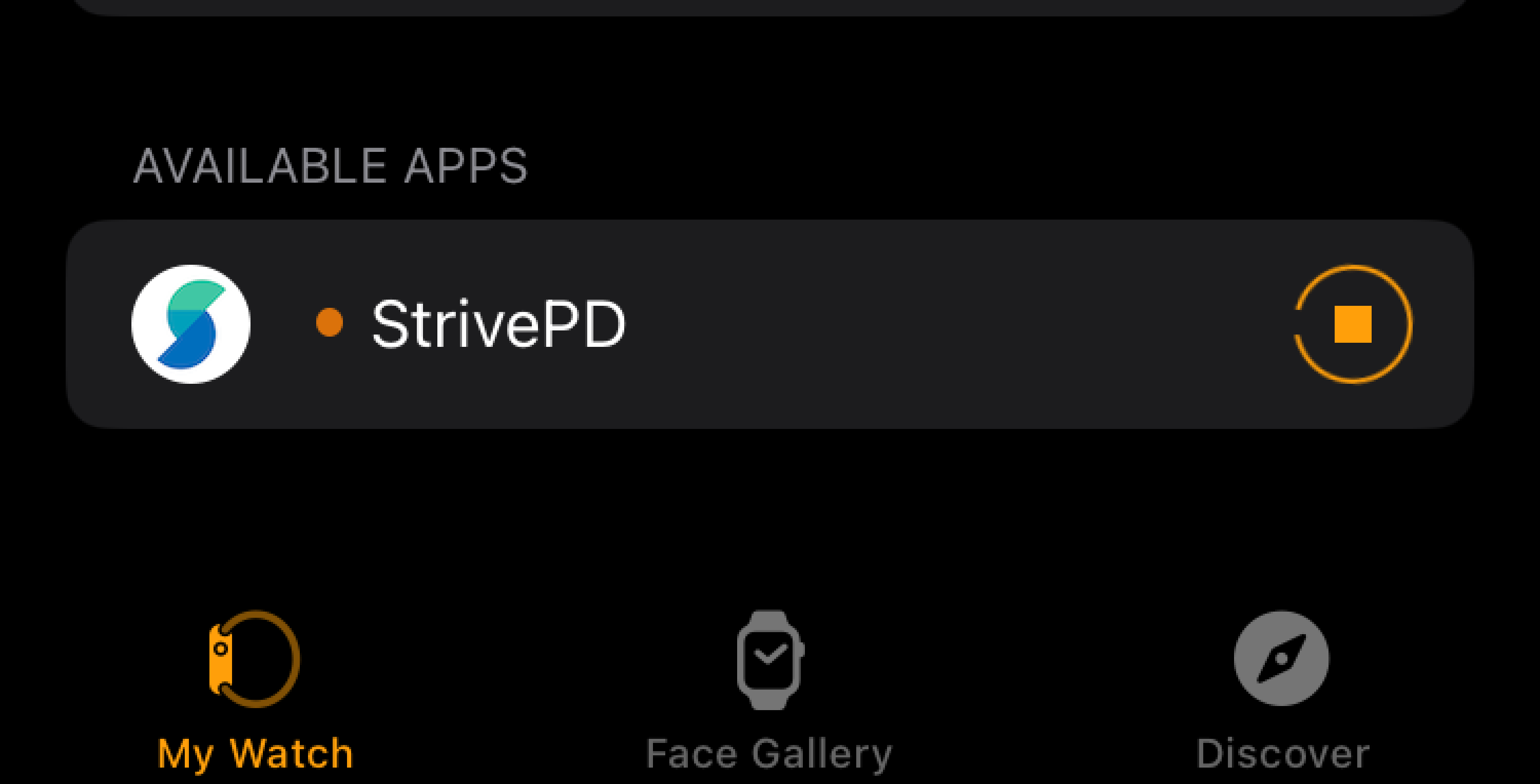The image size is (1540, 784).
Task: Stop the StrivePD app installation
Action: coord(1353,324)
